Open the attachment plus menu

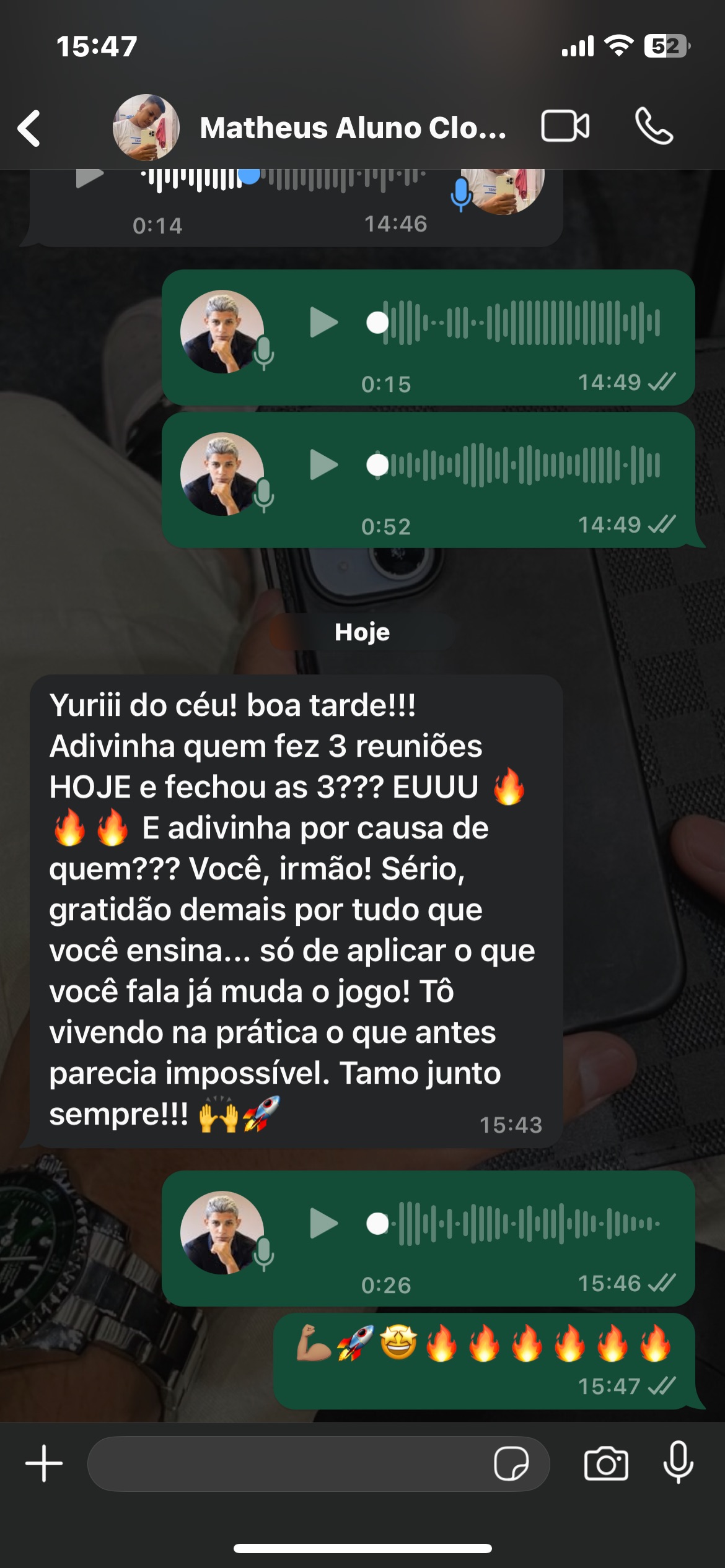click(x=43, y=1464)
